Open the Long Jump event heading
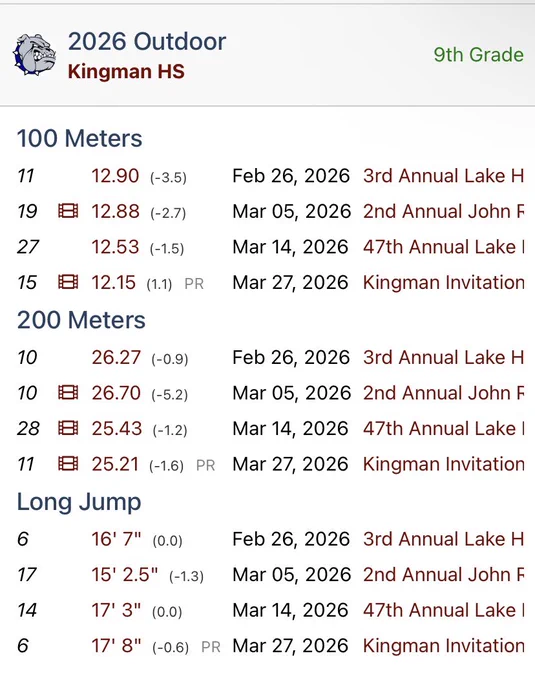 79,502
